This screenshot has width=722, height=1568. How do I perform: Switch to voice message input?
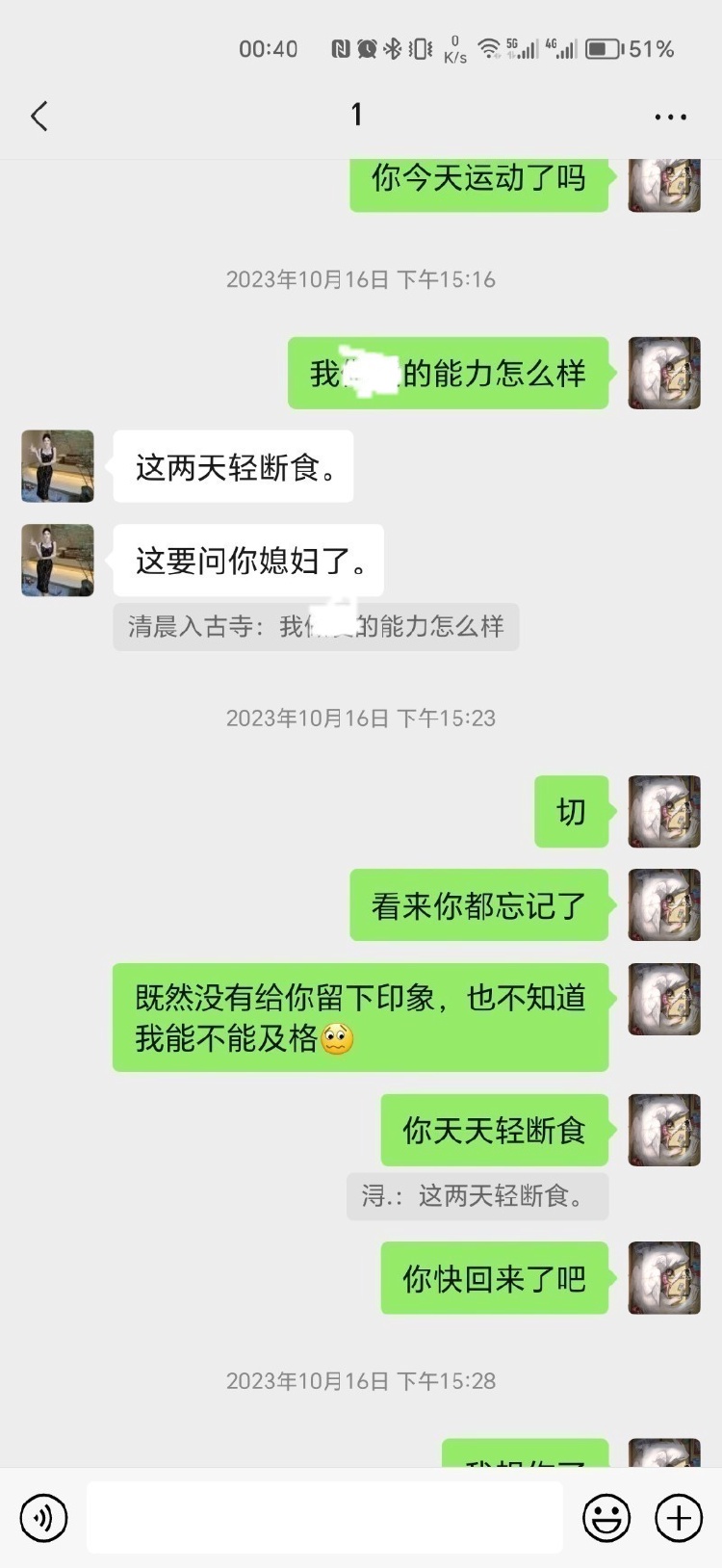[43, 1518]
